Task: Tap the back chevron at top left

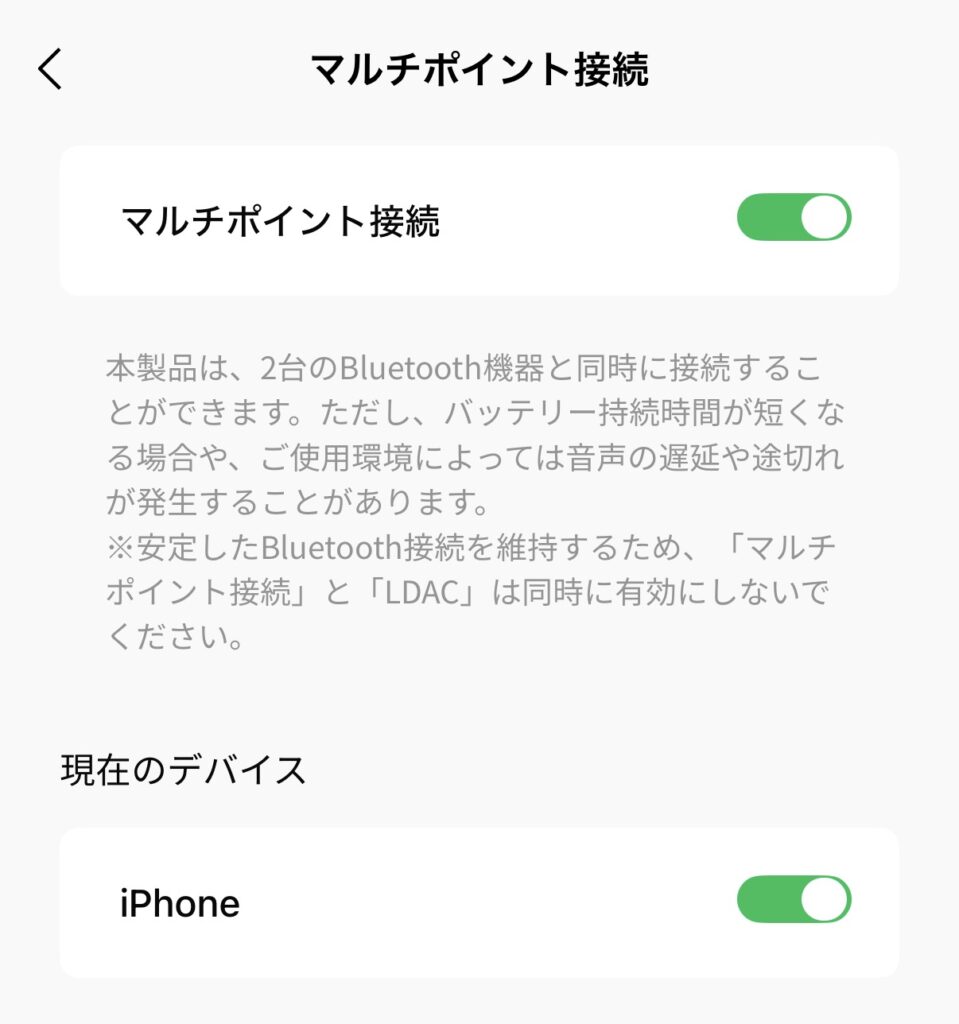Action: point(50,69)
